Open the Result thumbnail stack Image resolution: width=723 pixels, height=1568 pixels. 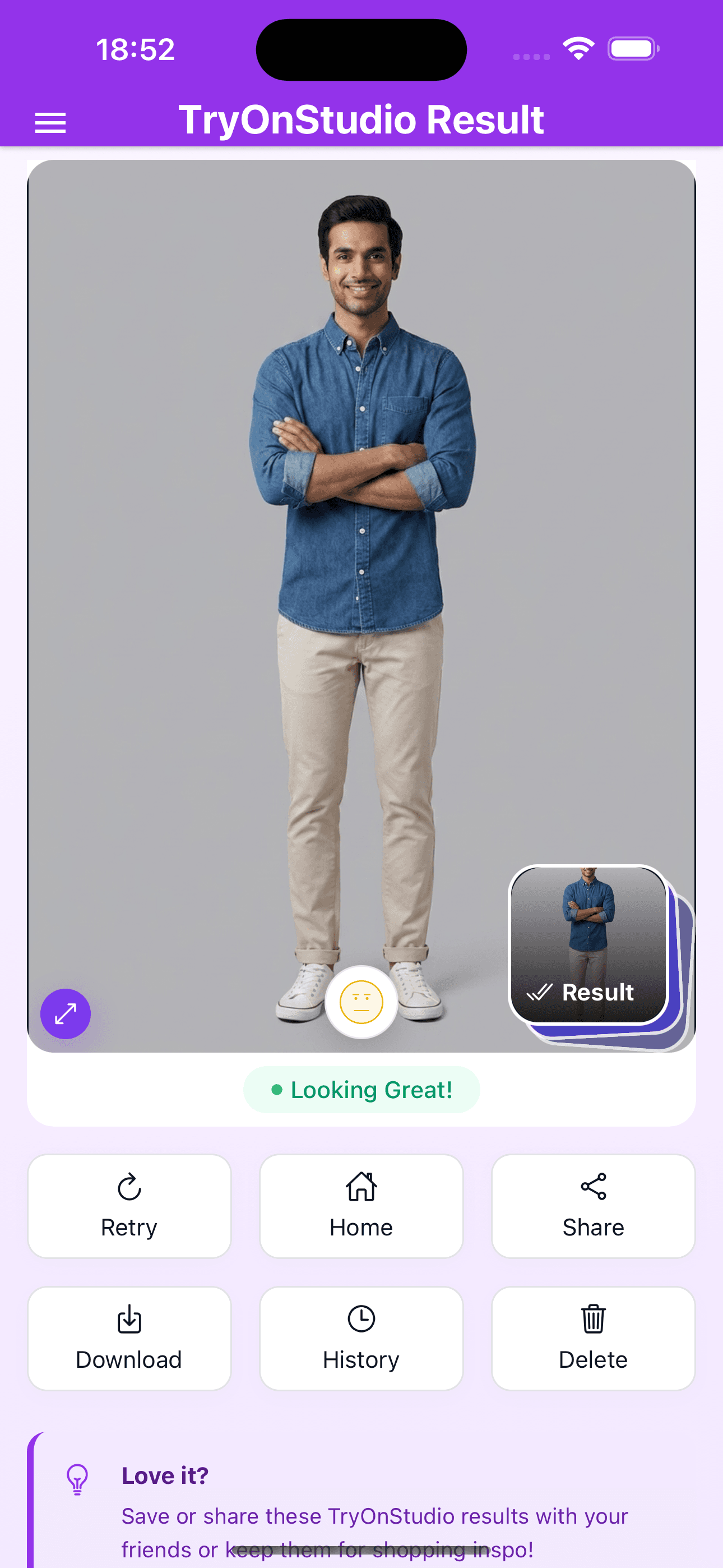pos(588,945)
